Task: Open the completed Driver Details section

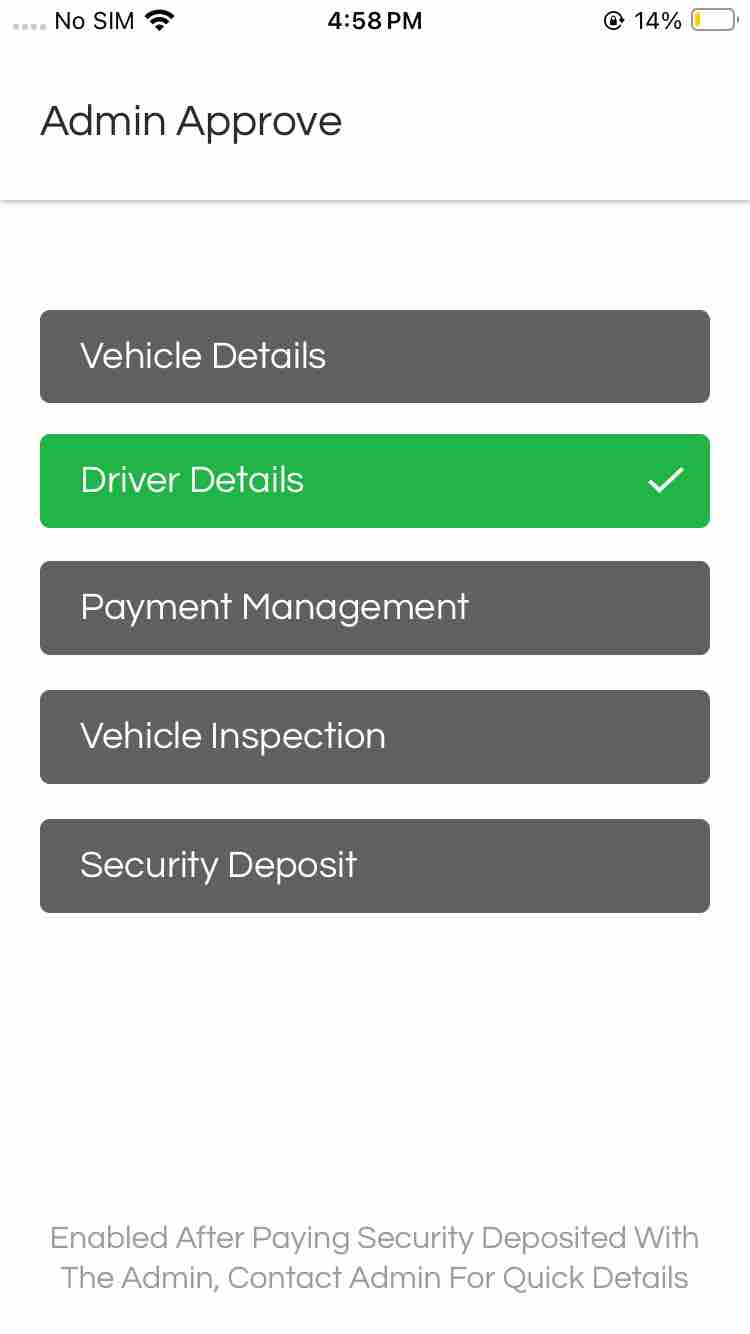Action: pyautogui.click(x=375, y=480)
